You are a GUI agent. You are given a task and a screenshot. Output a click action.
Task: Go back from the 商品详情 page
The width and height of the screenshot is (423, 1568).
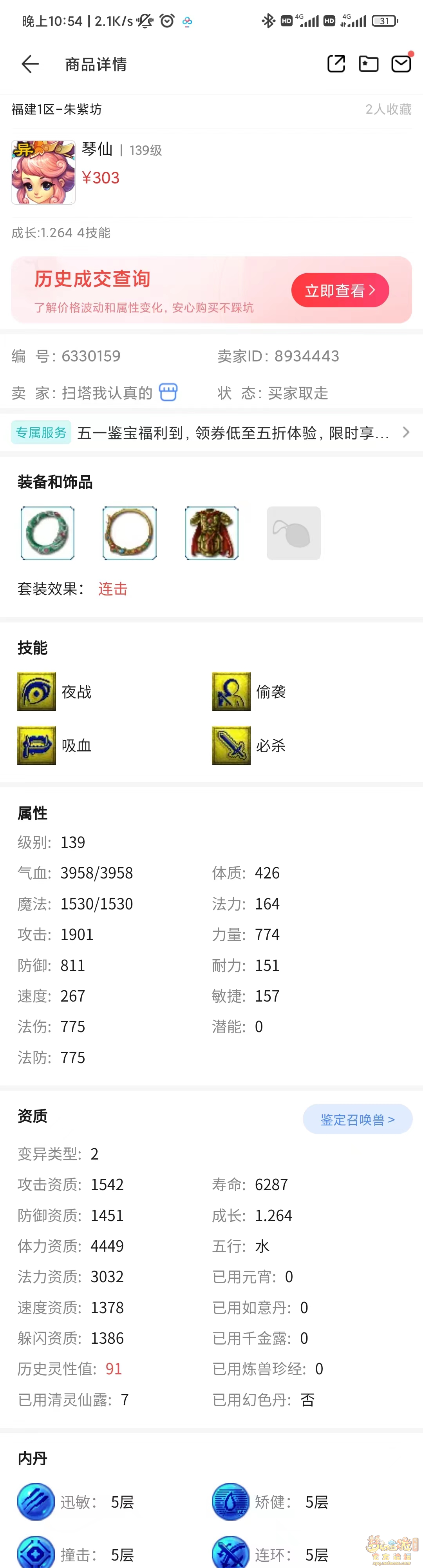click(30, 64)
